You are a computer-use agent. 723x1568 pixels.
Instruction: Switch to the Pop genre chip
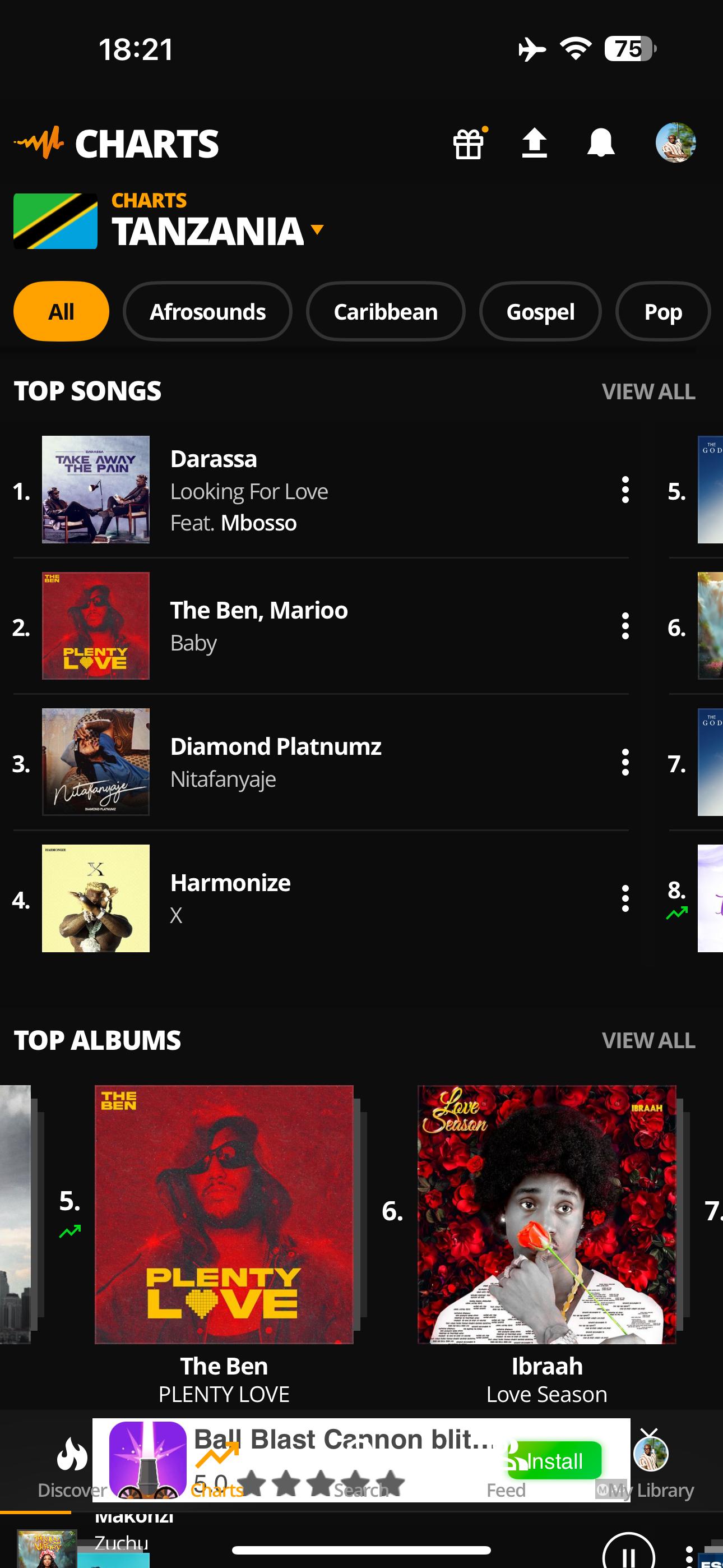[662, 312]
